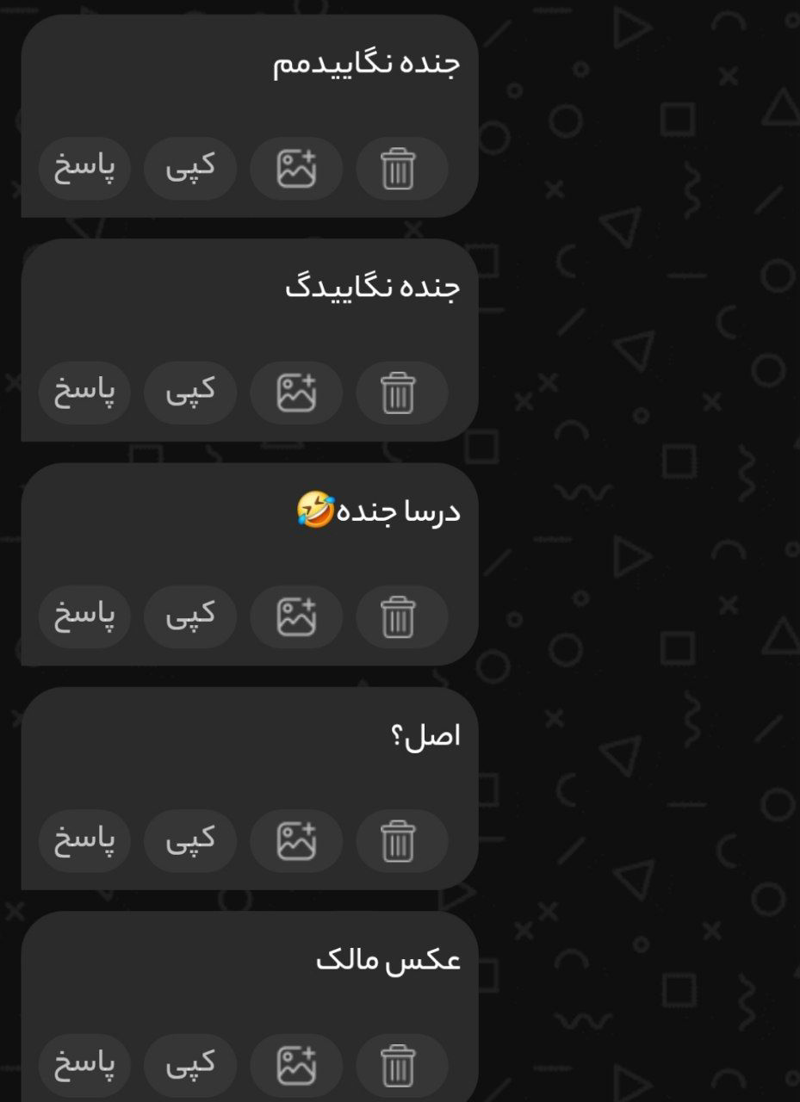800x1102 pixels.
Task: Delete the اصل؟ message
Action: [x=398, y=840]
